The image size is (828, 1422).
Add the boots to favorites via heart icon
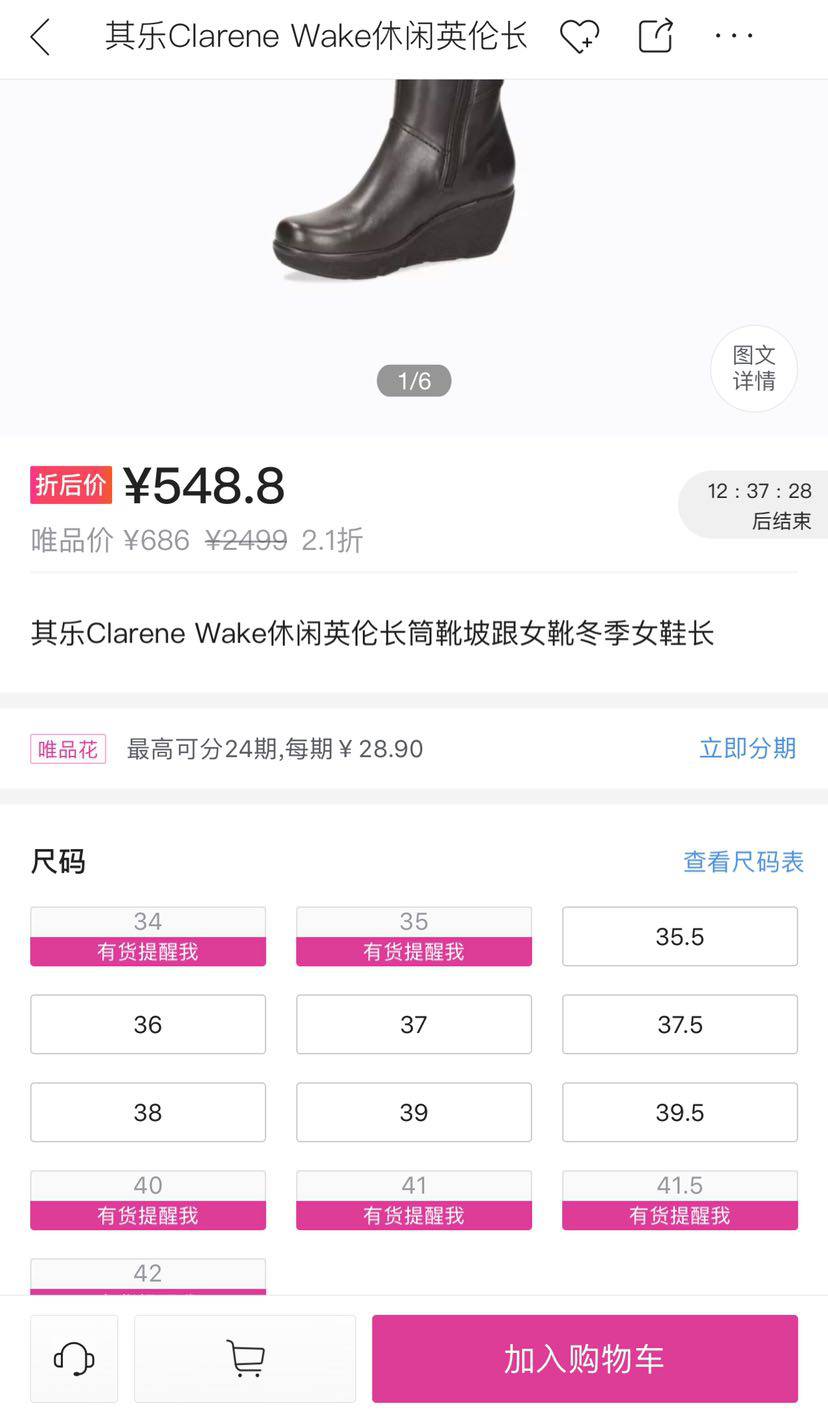[579, 36]
